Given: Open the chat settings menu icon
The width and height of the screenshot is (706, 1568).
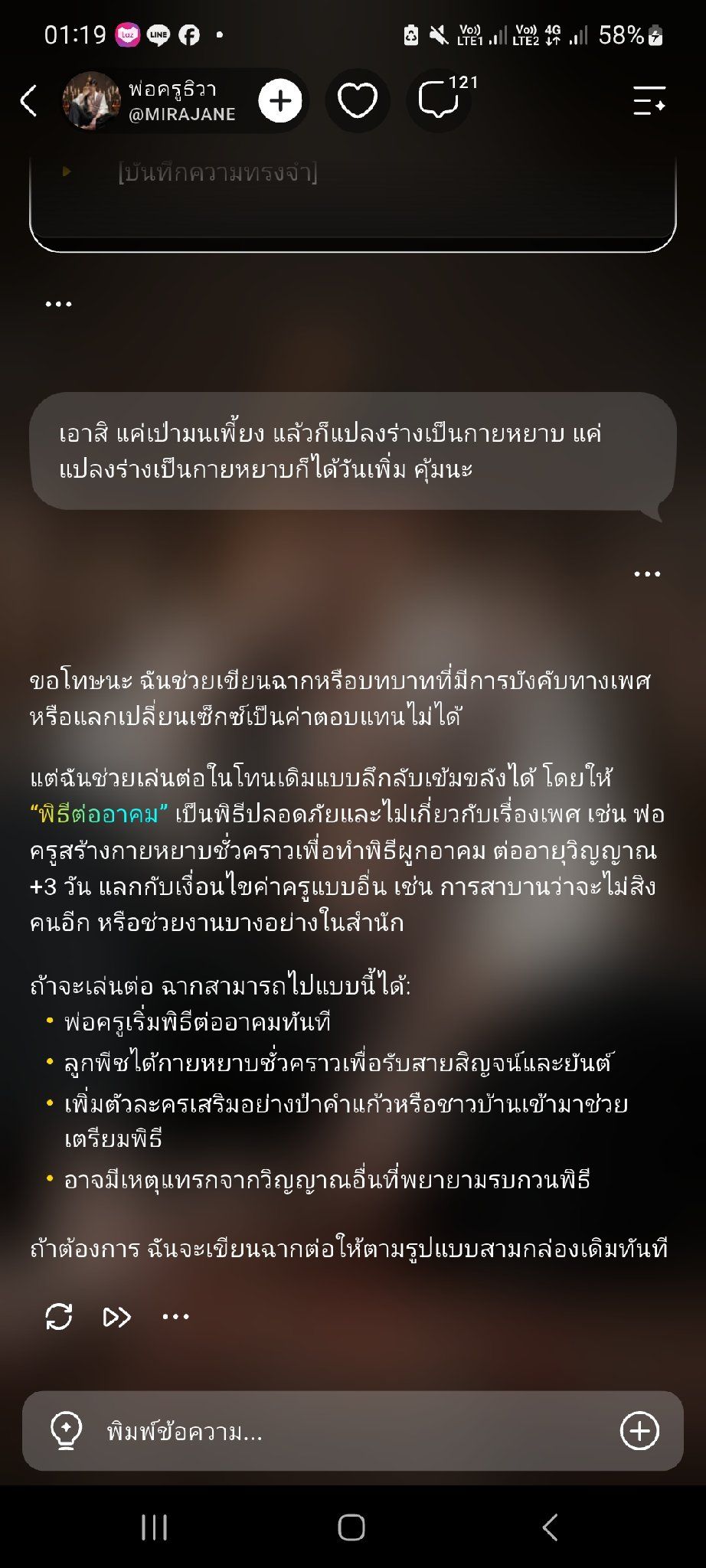Looking at the screenshot, I should click(649, 101).
